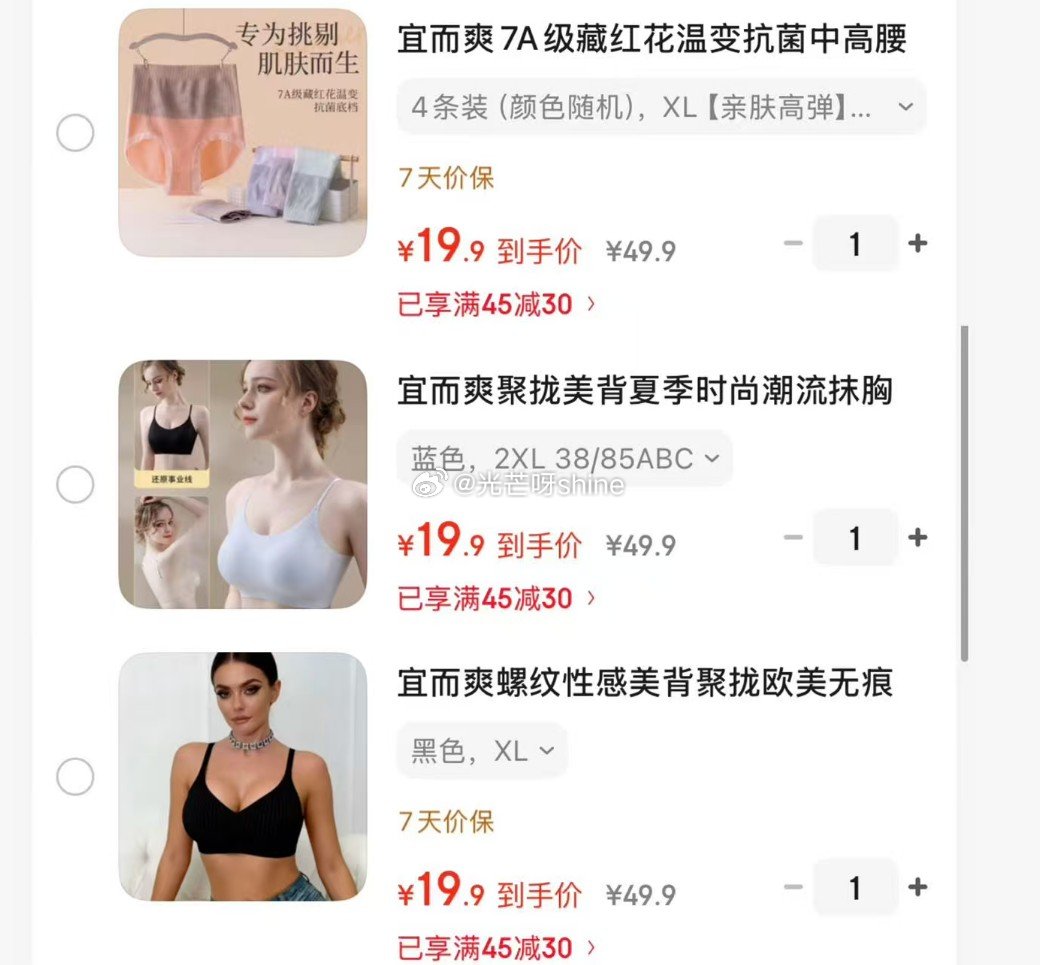View 满45减30 promo for 螺纹性感美背 item
Viewport: 1040px width, 965px height.
496,947
